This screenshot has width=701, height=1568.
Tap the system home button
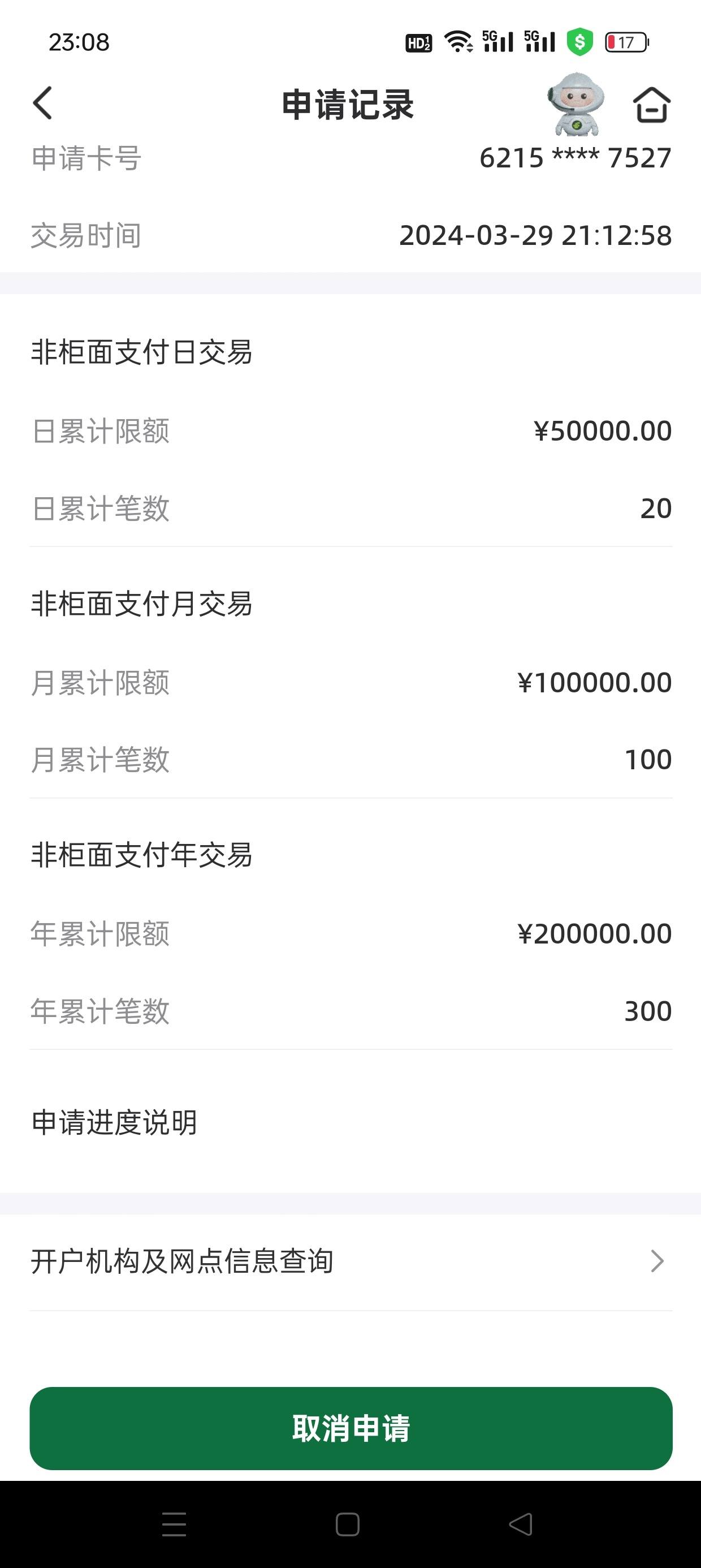(x=348, y=1524)
